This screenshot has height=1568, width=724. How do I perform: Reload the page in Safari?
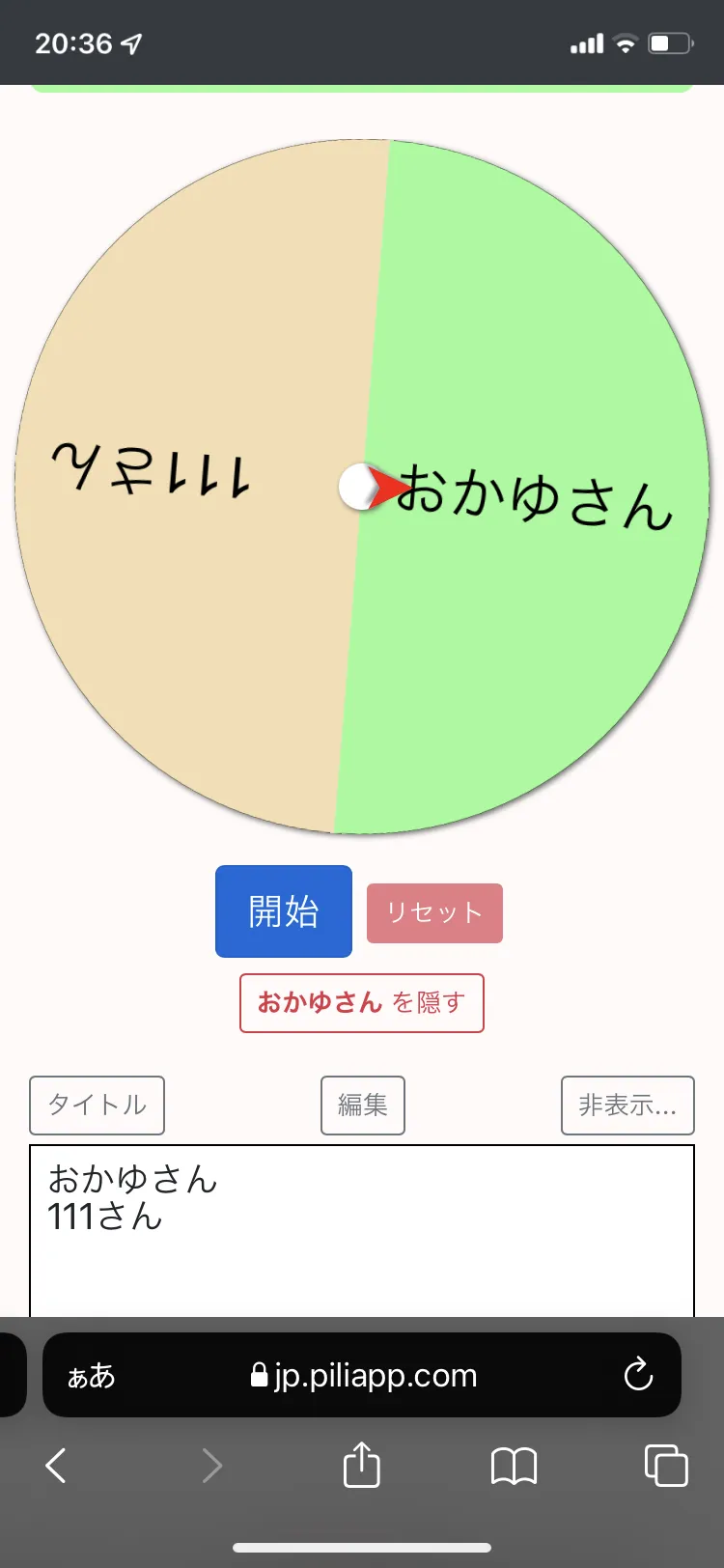pos(638,1375)
